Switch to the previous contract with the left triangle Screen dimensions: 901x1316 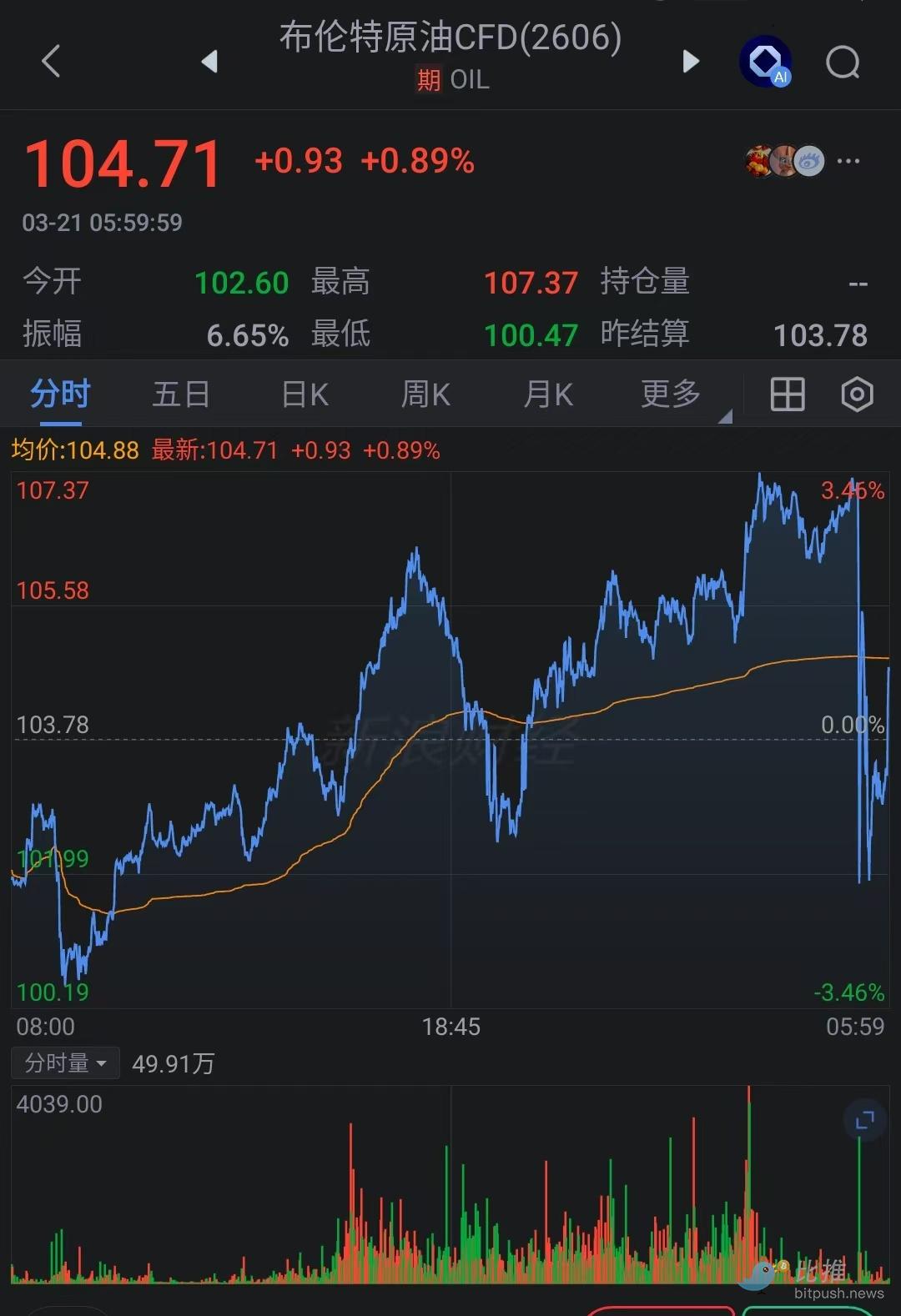tap(209, 61)
